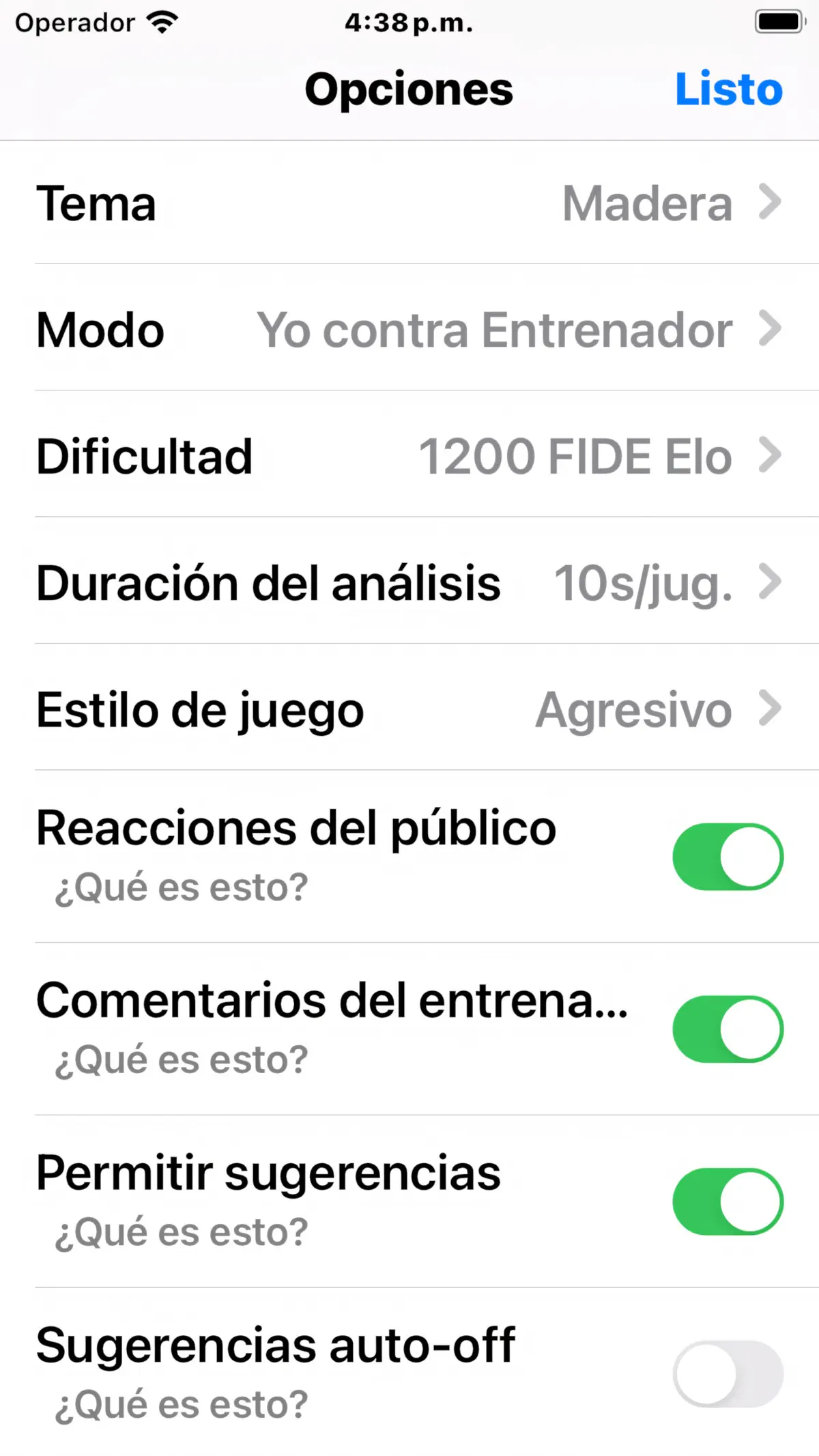Tap ¿Qué es esto? under Reacciones del público
This screenshot has width=819, height=1456.
pyautogui.click(x=182, y=888)
